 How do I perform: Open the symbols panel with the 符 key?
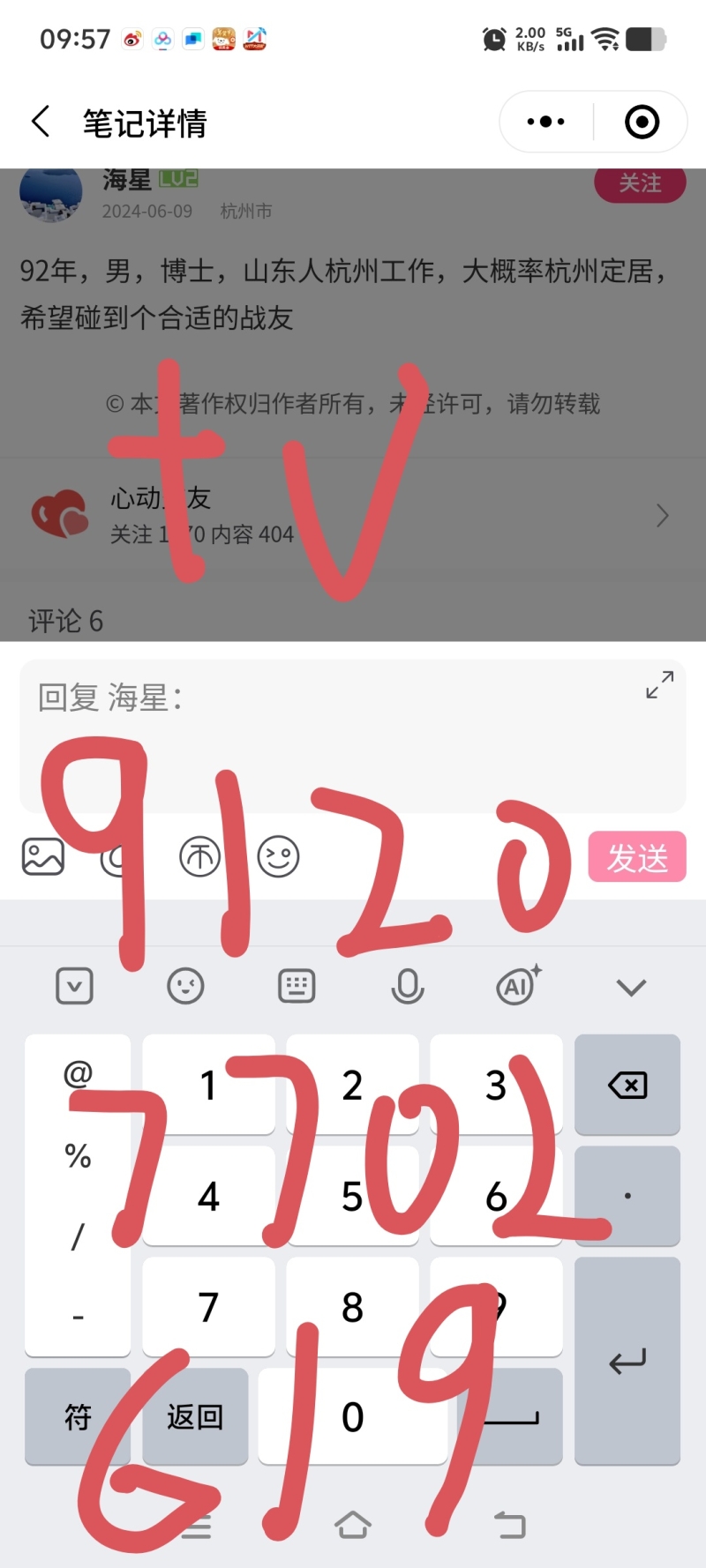(78, 1416)
